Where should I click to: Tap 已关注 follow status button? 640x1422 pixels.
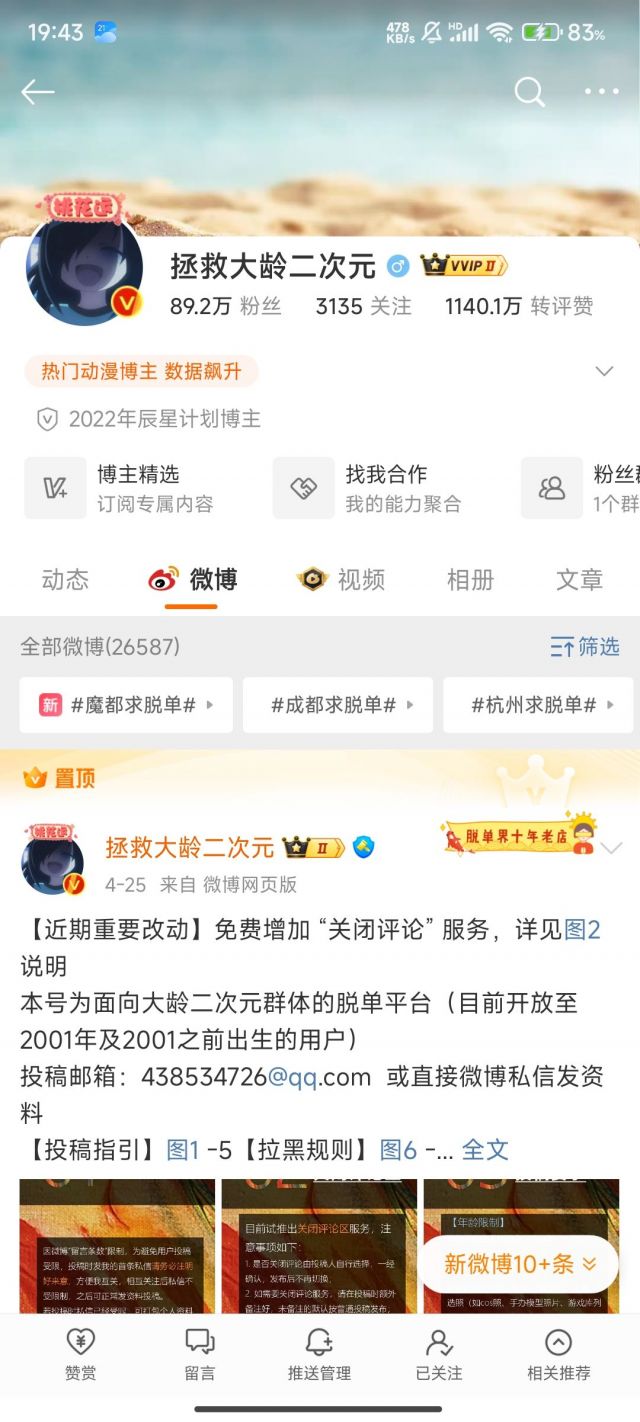439,1354
